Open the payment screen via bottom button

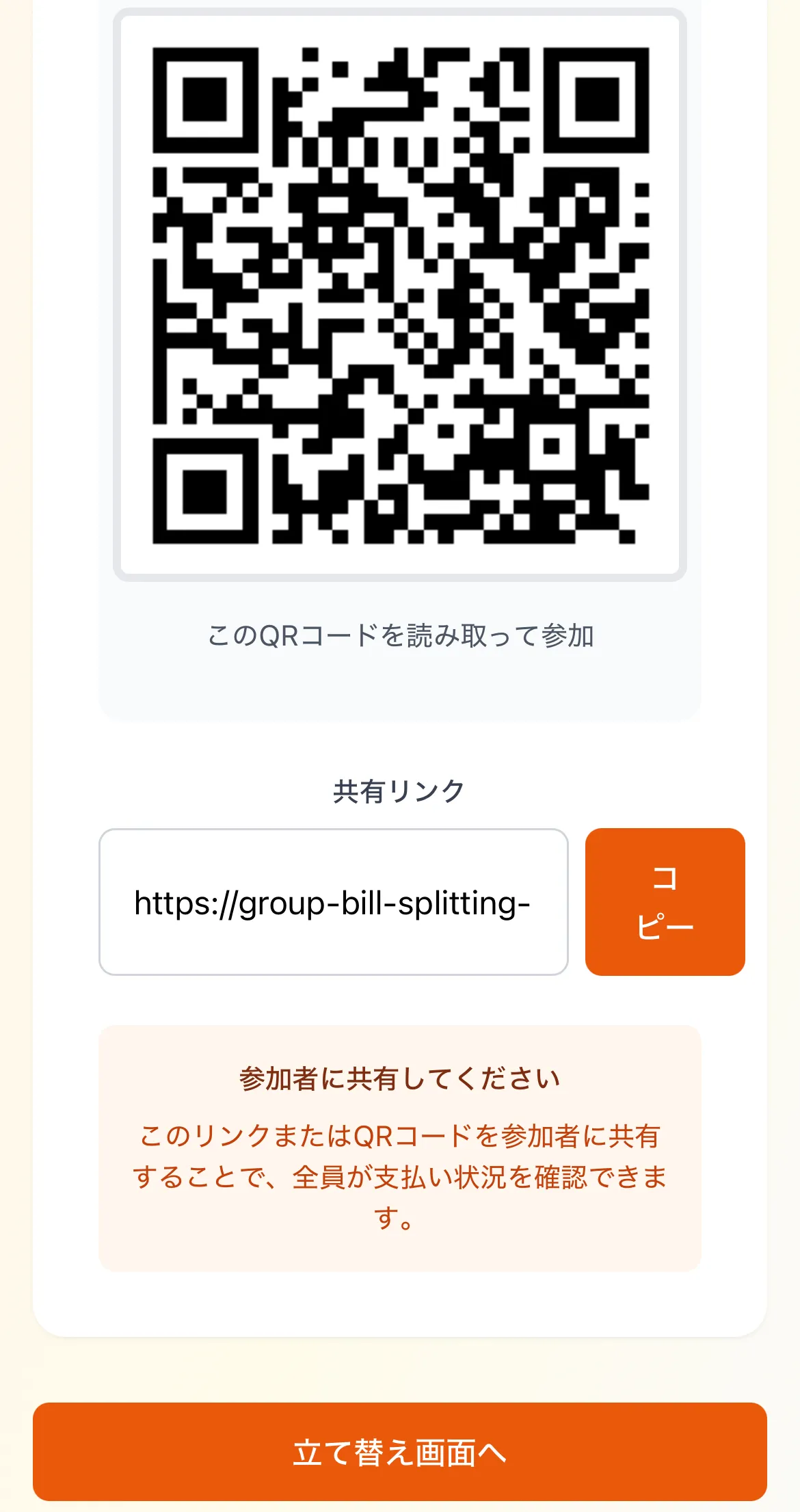point(400,1453)
